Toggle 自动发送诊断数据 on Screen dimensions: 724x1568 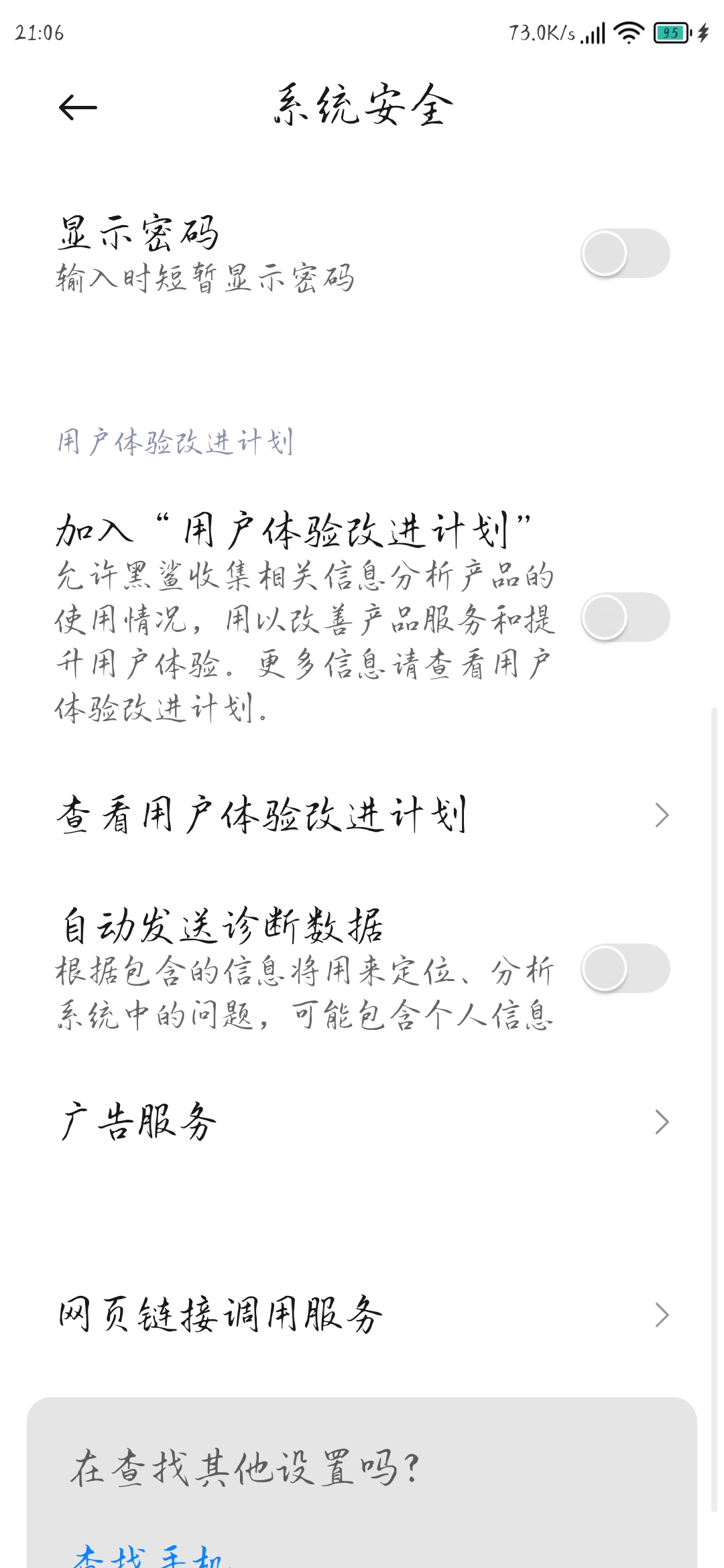[625, 968]
